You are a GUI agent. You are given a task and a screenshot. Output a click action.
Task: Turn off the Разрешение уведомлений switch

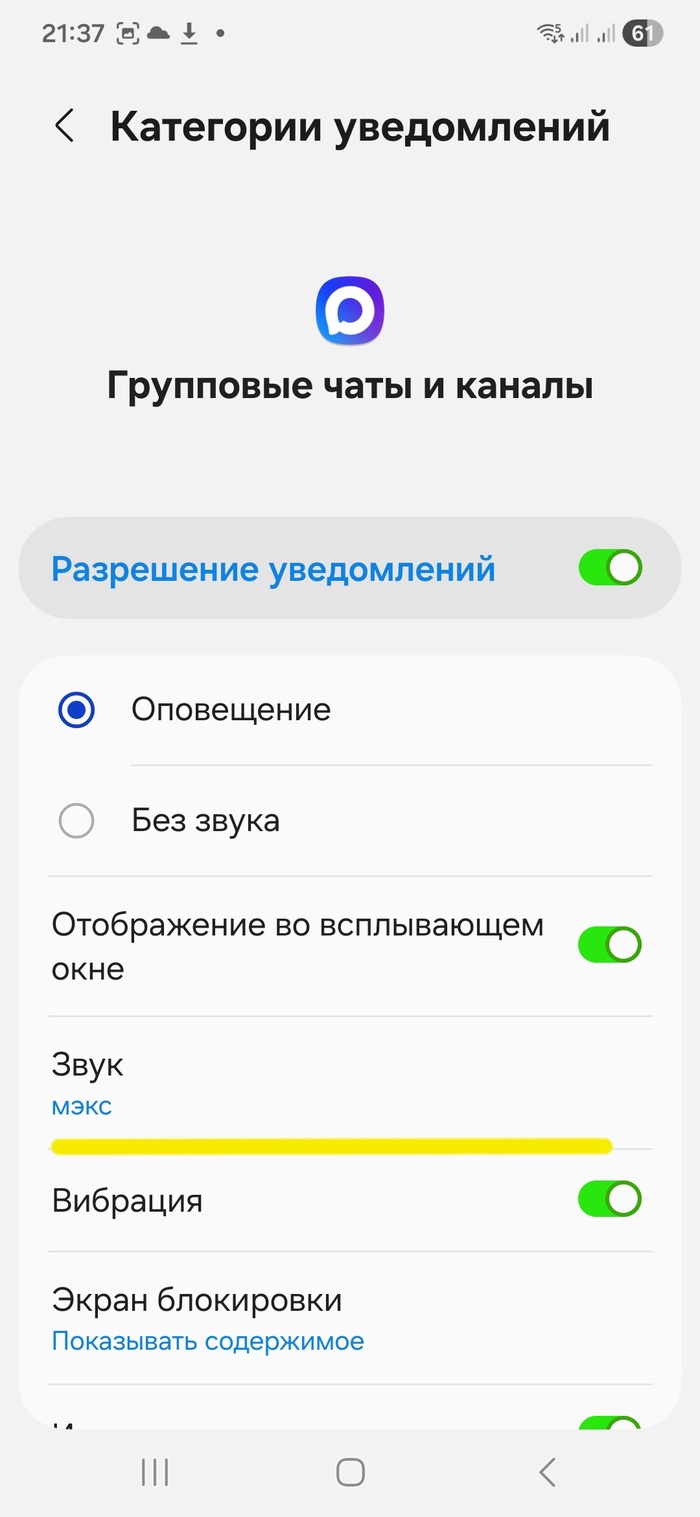pyautogui.click(x=609, y=568)
